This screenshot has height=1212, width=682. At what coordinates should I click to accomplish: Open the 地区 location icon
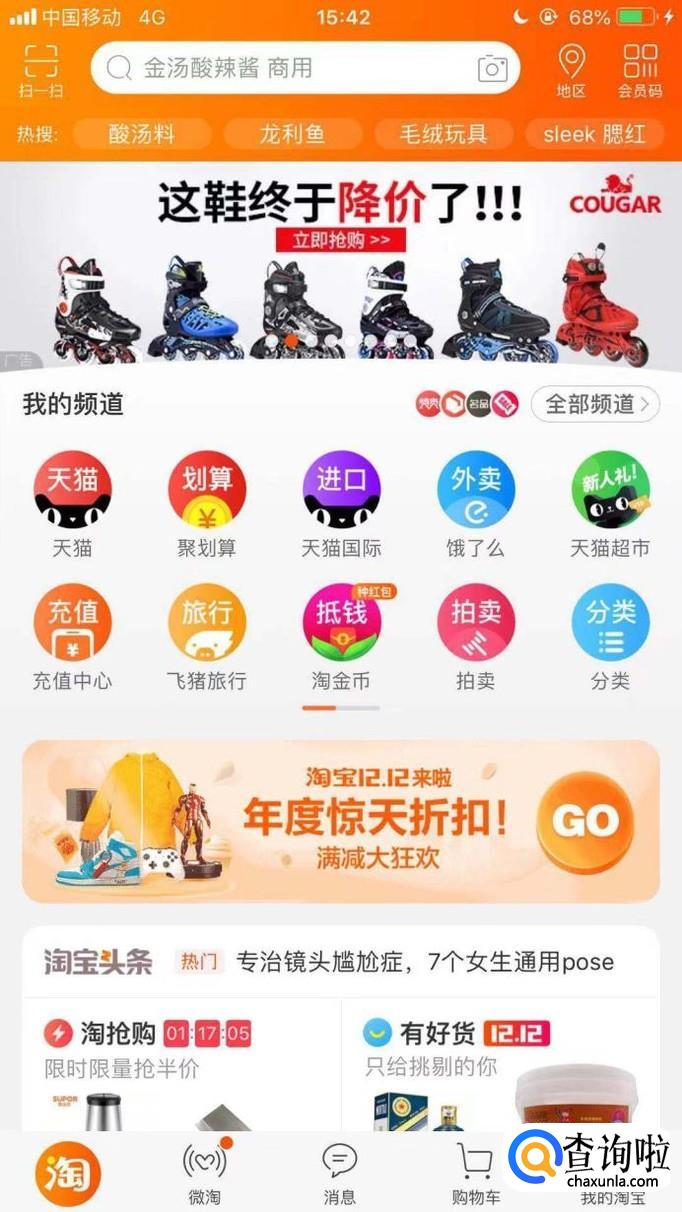571,70
